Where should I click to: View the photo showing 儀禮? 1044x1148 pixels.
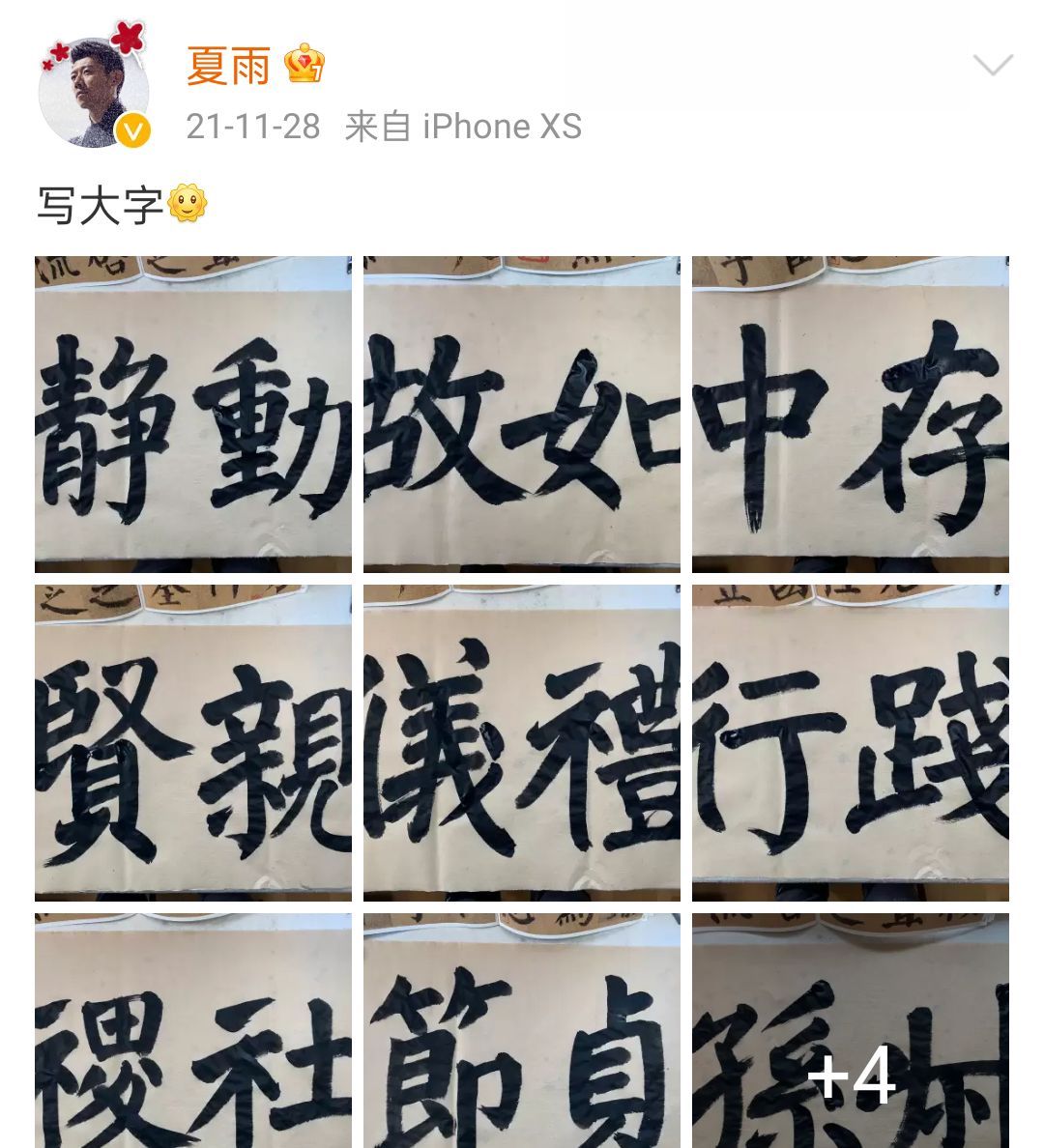coord(522,742)
